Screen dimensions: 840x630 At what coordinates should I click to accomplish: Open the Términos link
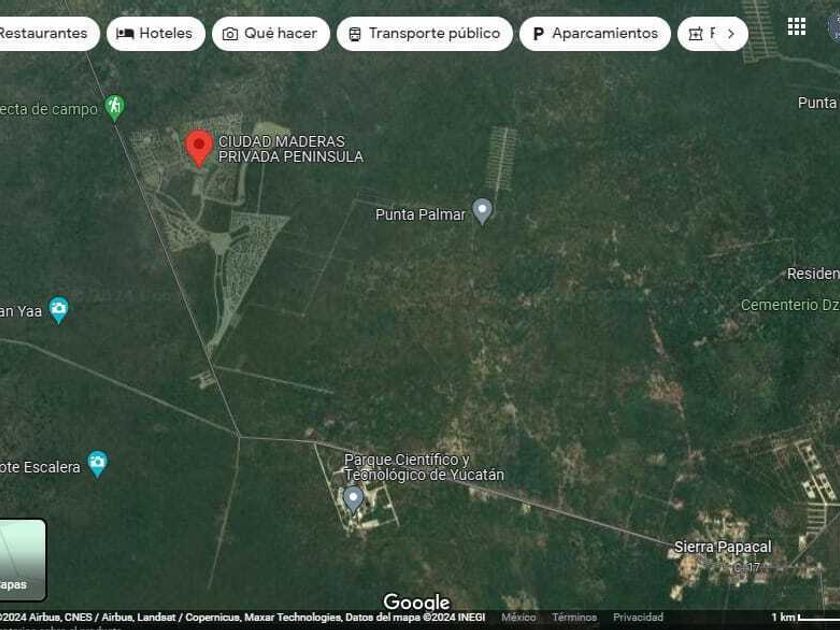(574, 617)
